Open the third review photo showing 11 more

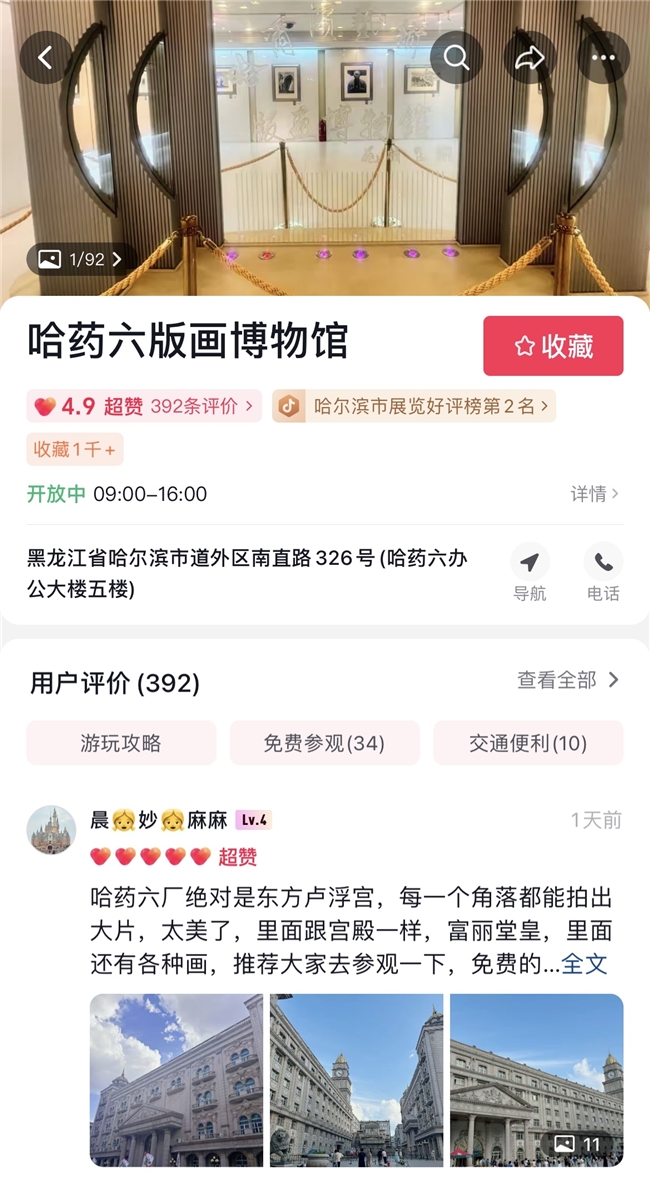[x=536, y=1080]
